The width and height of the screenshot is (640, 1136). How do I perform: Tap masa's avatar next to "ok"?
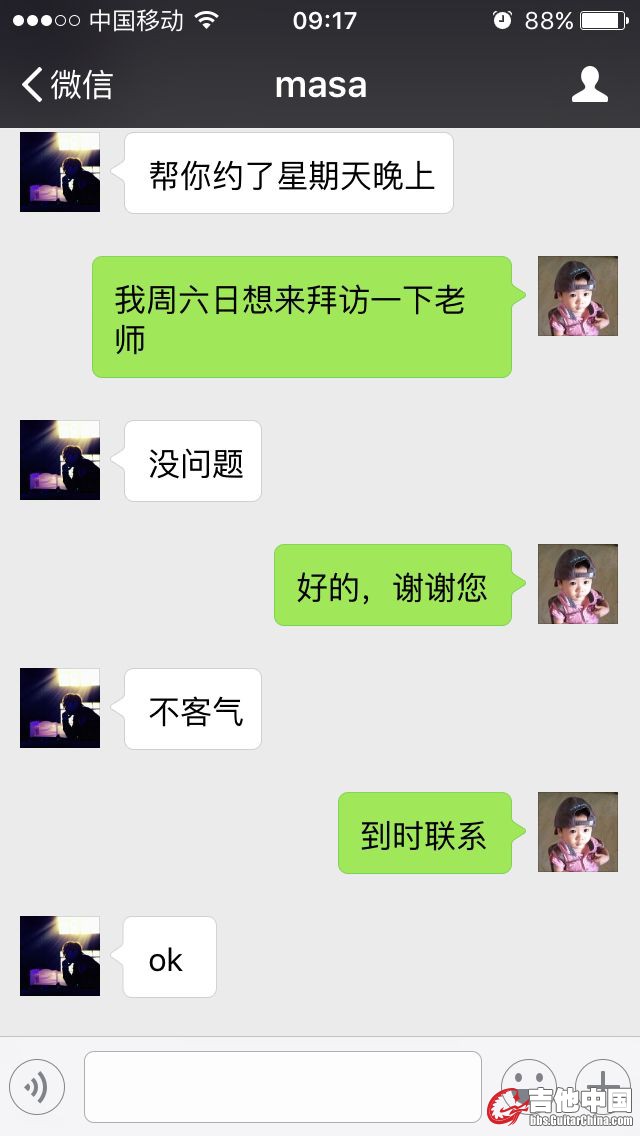(60, 956)
